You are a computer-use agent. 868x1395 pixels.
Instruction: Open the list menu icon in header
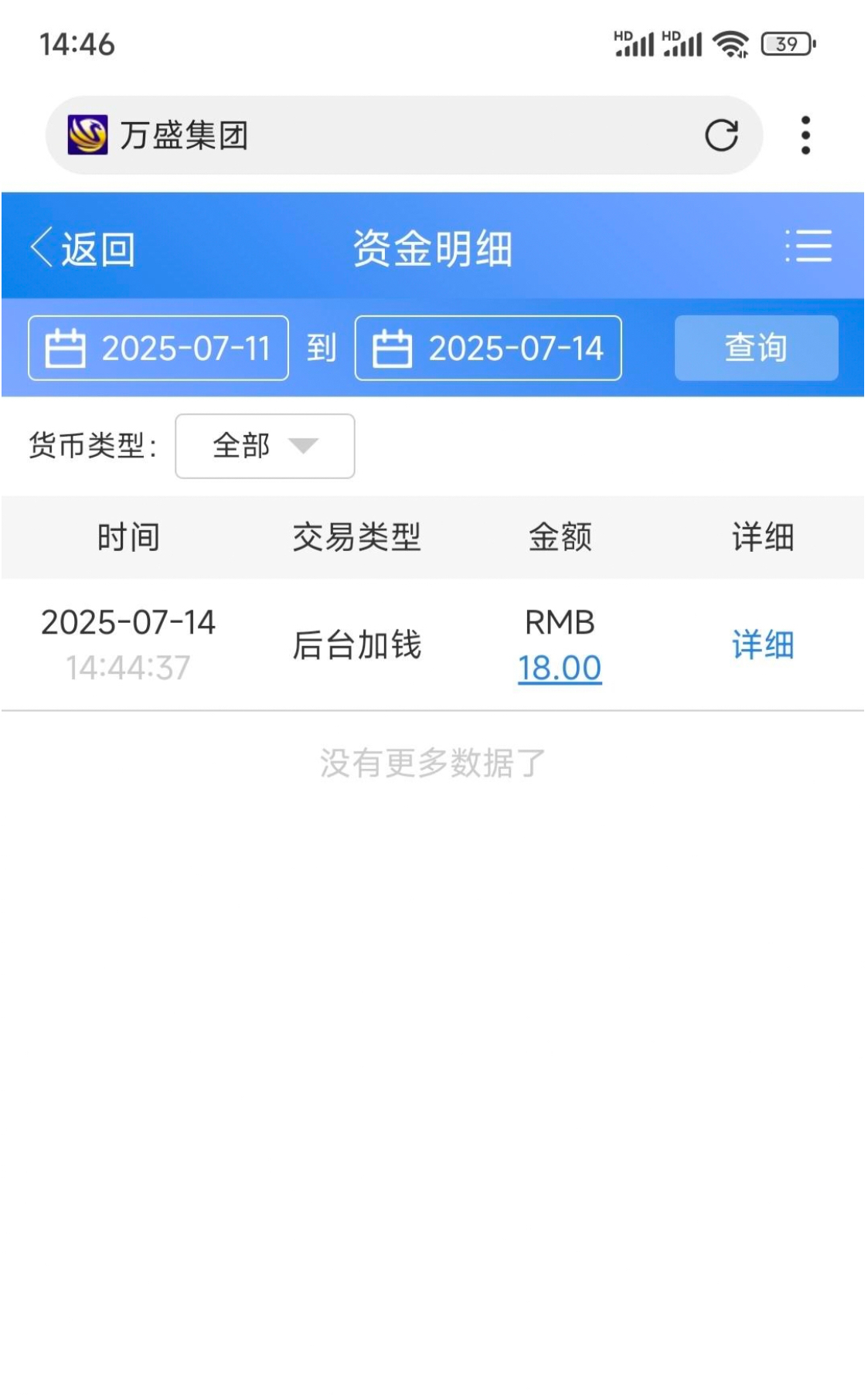click(x=808, y=247)
